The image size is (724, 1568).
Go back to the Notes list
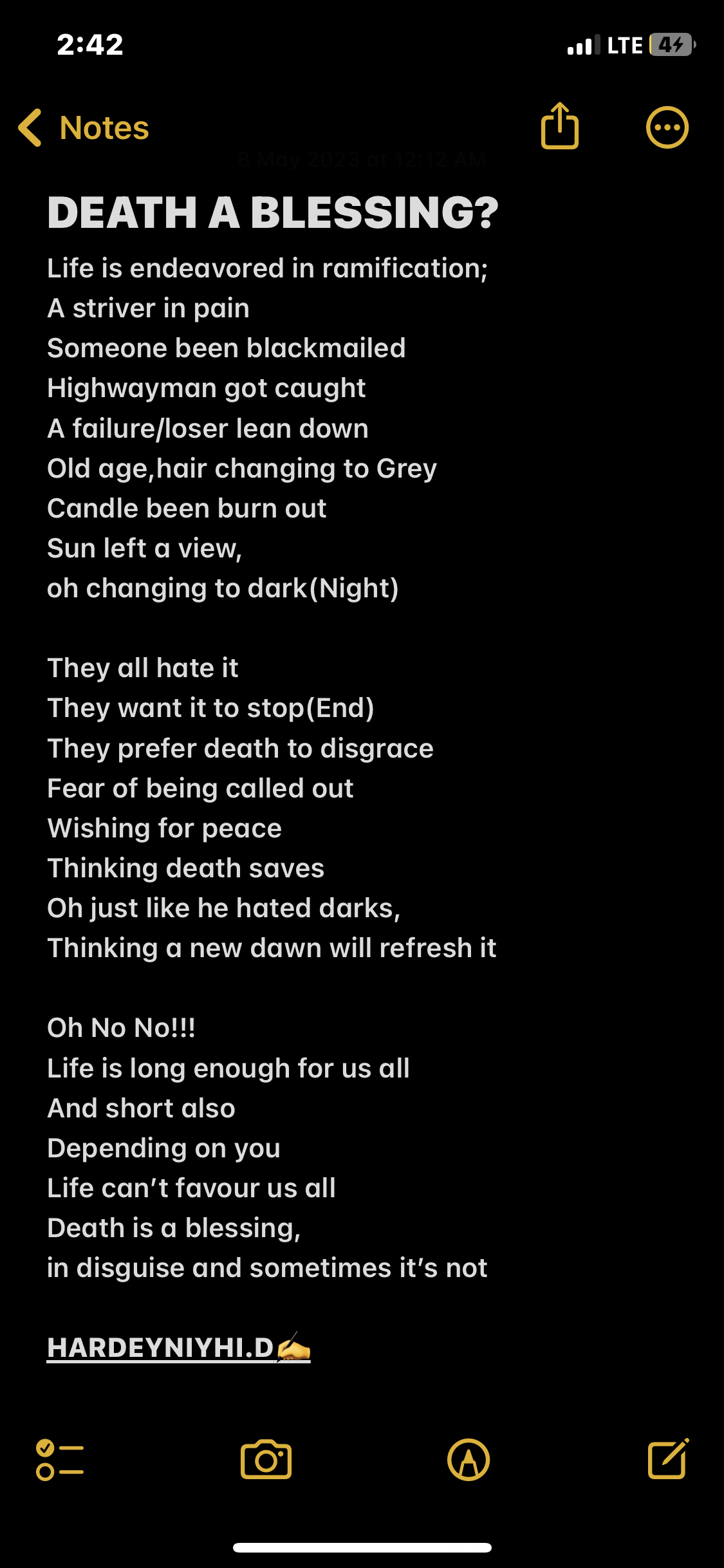(x=84, y=127)
